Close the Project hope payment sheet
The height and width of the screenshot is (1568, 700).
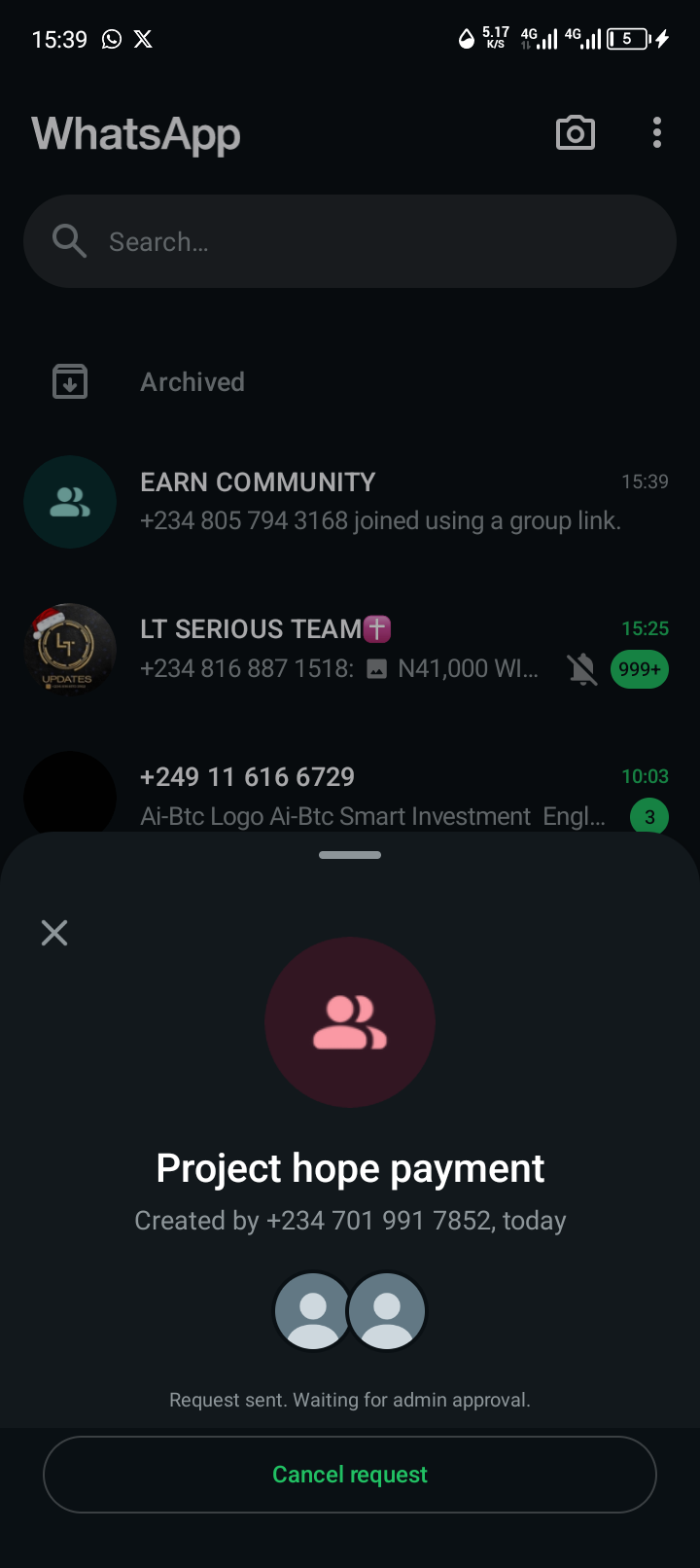[x=54, y=933]
